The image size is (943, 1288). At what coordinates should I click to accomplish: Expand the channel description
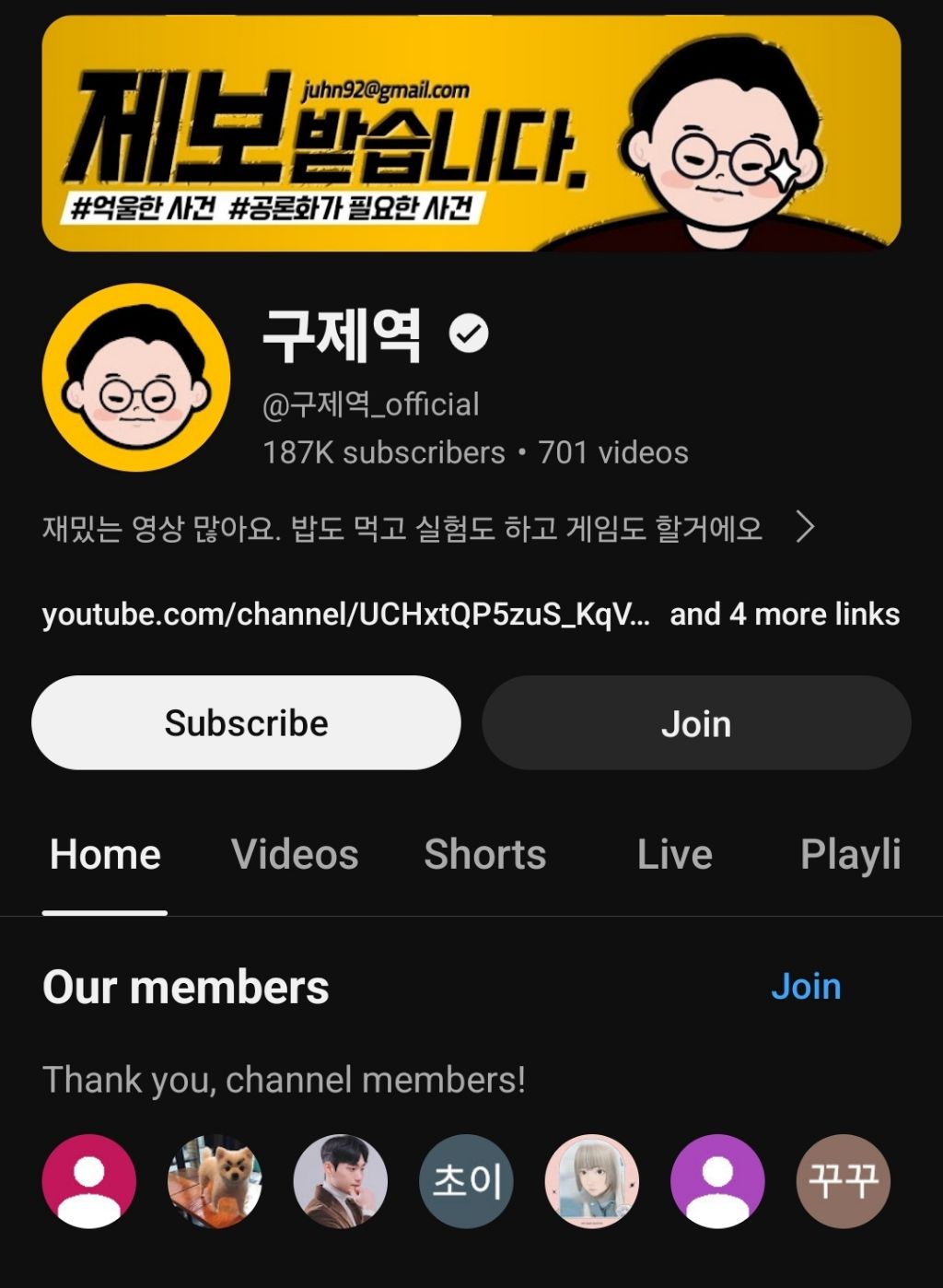(805, 528)
